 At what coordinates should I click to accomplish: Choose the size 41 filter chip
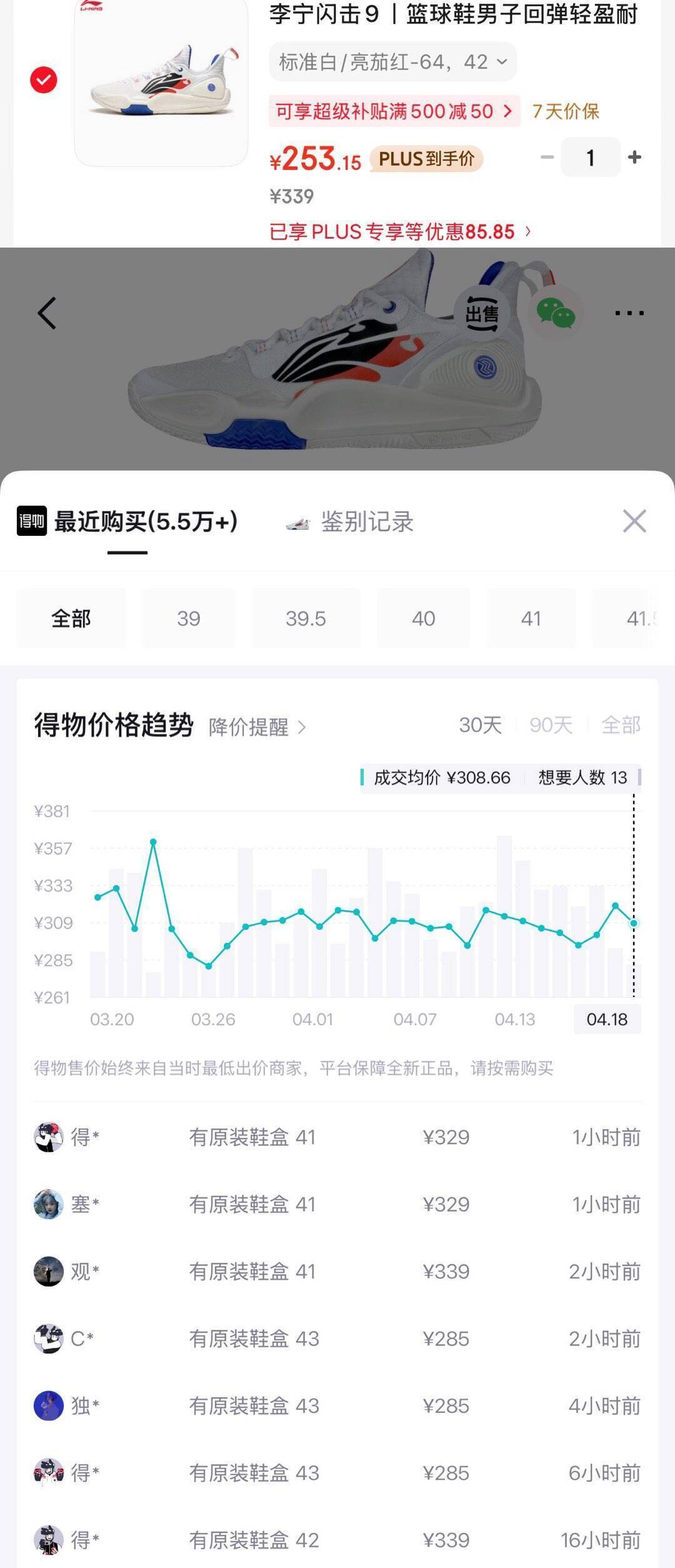point(531,619)
